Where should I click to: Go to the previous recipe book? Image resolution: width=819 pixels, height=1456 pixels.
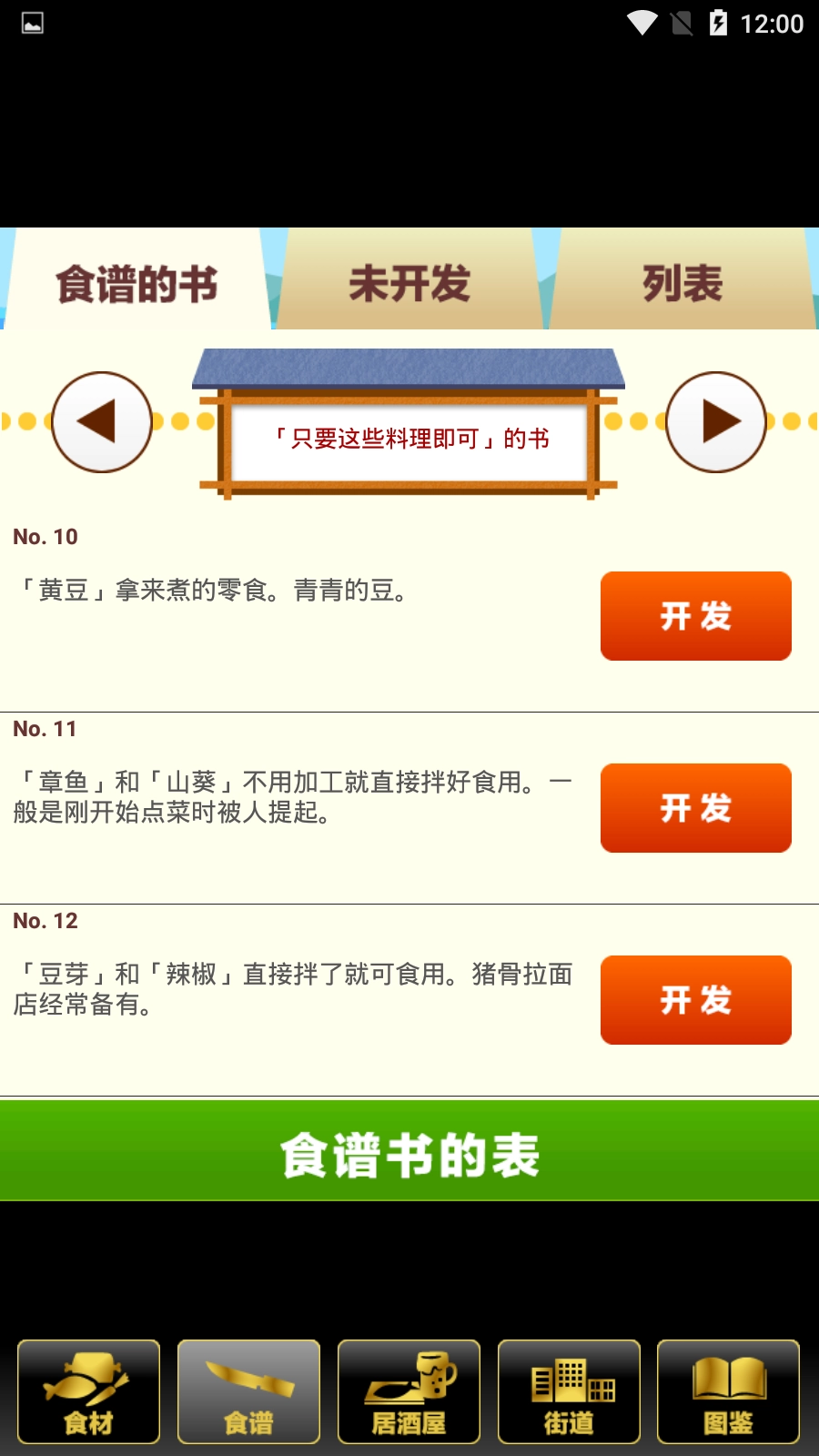tap(101, 422)
